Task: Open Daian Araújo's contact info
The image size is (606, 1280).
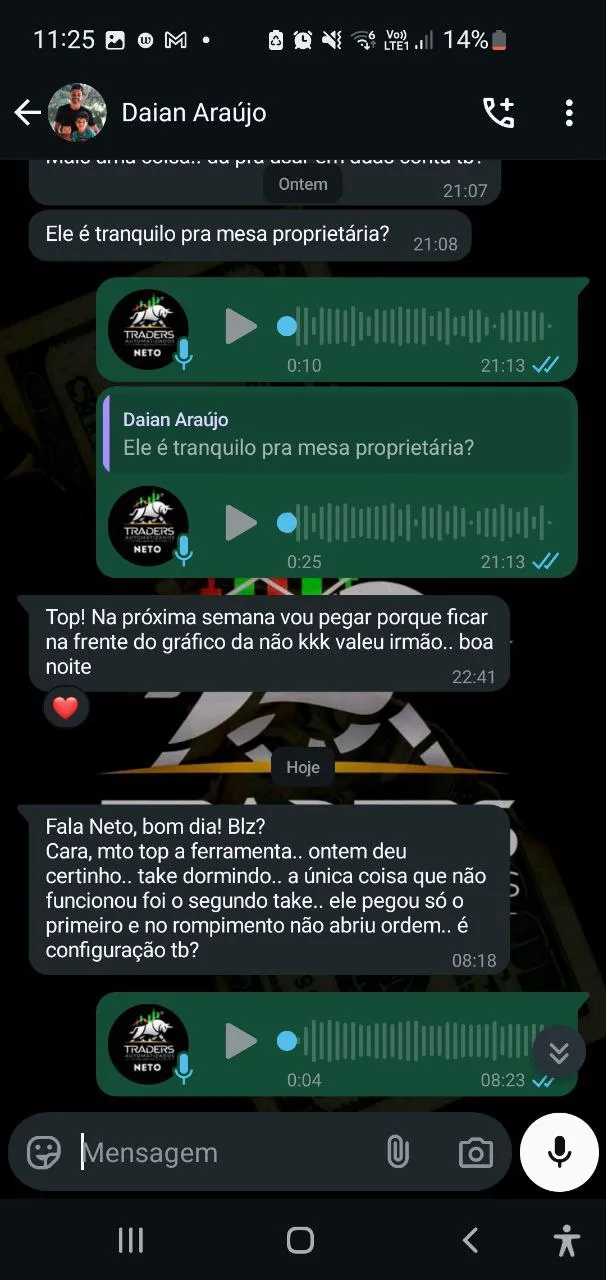Action: point(194,112)
